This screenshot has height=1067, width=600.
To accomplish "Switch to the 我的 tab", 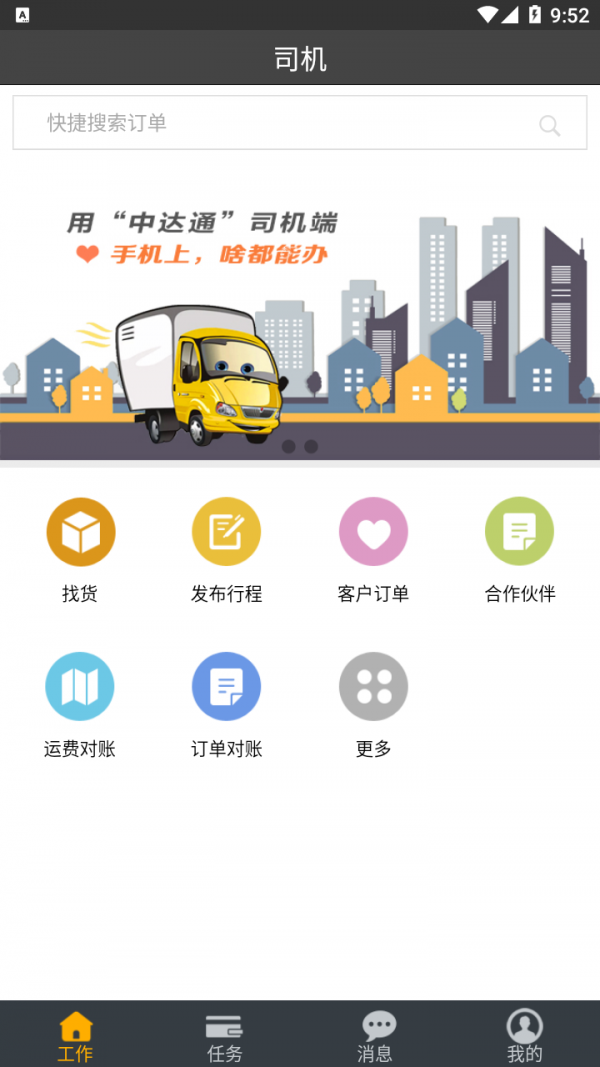I will tap(524, 1035).
